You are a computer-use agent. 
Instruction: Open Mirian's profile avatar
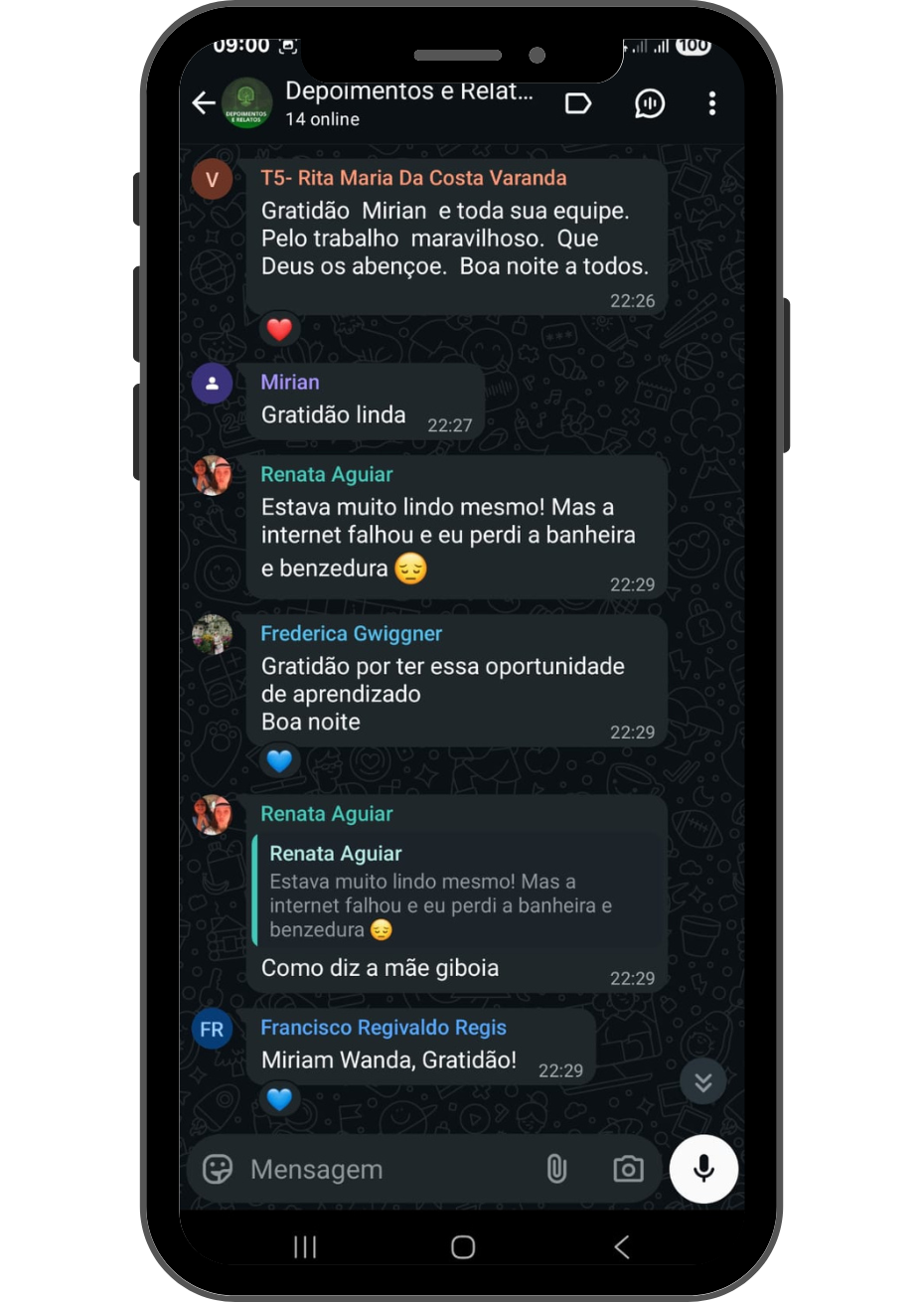pyautogui.click(x=212, y=384)
